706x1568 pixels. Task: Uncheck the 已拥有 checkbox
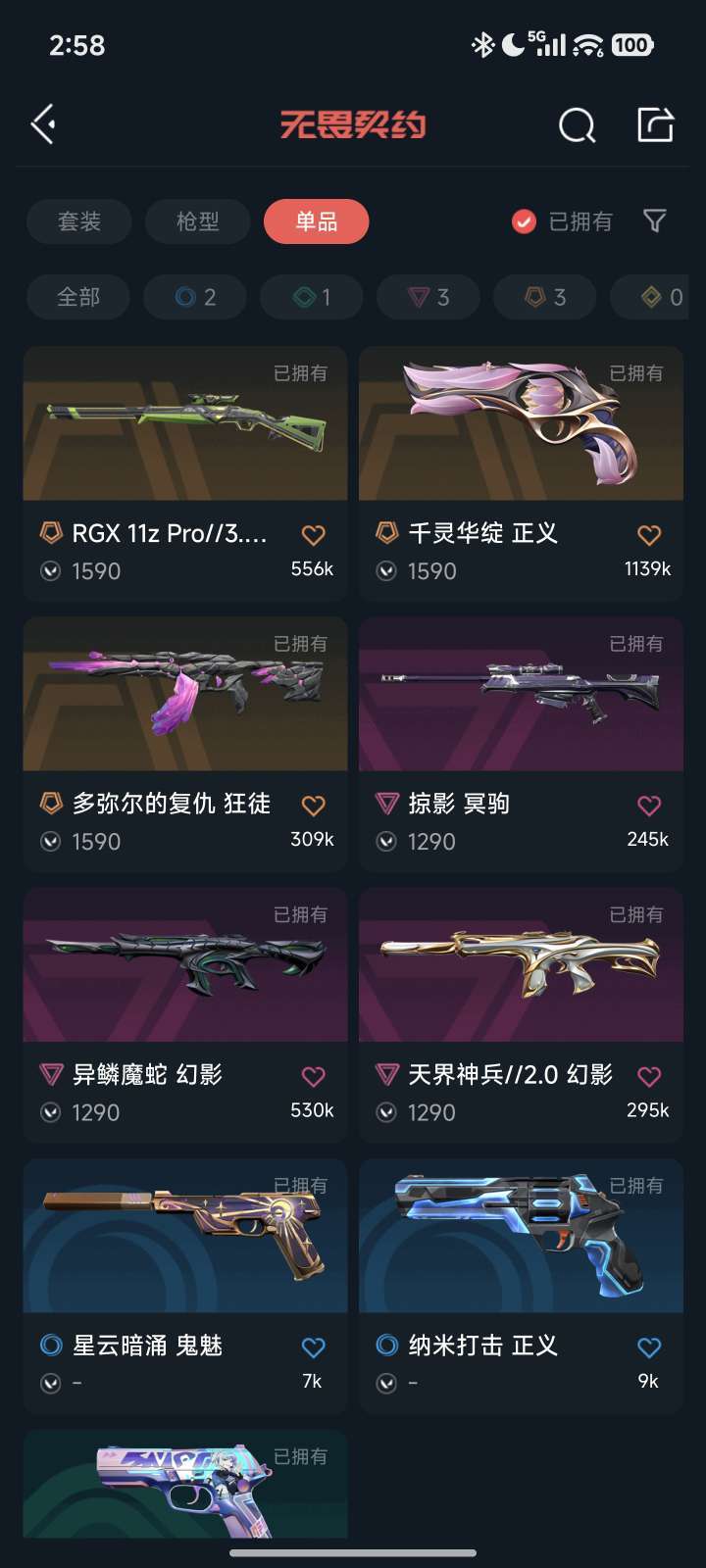(x=525, y=221)
